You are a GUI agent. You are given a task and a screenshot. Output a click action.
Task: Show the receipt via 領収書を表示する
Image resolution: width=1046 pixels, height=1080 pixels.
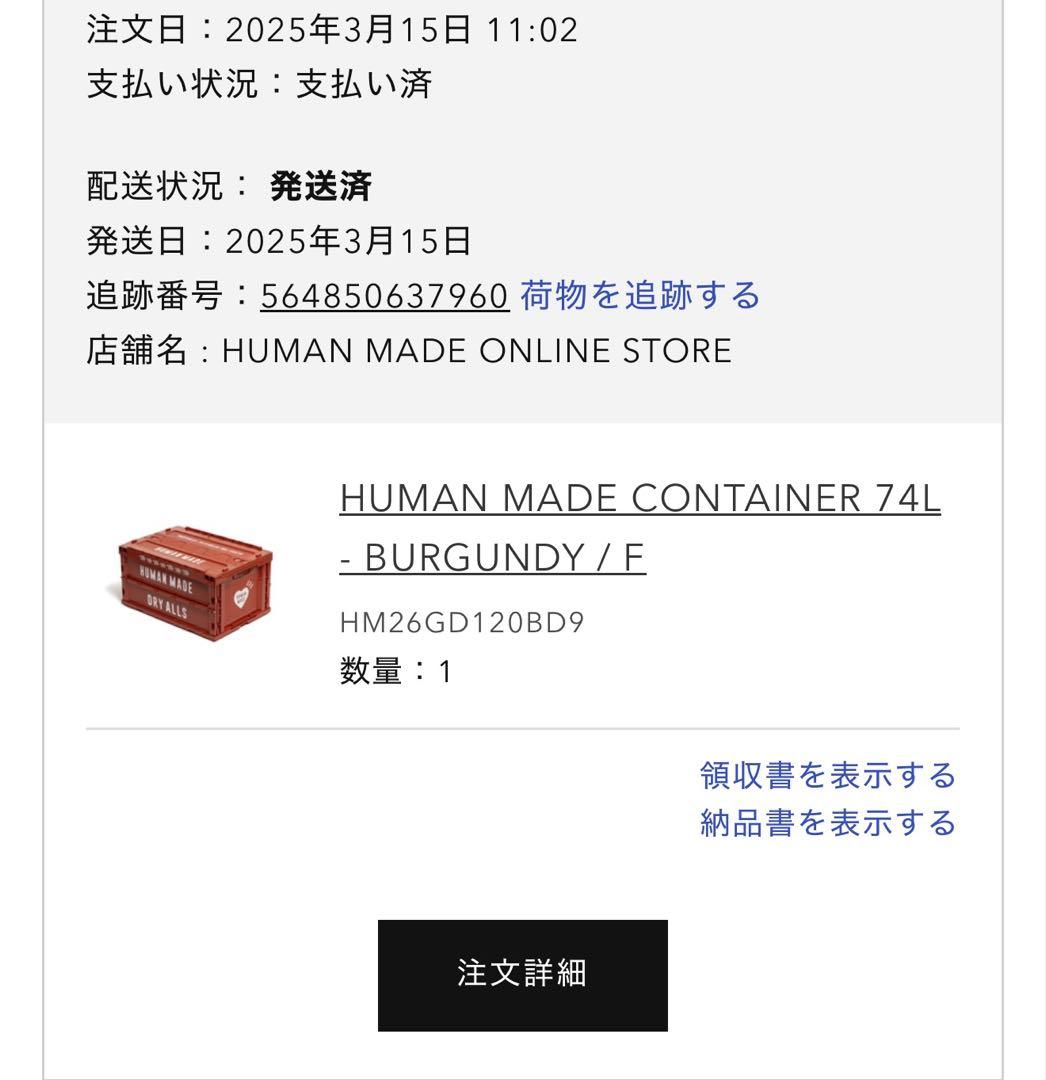[x=827, y=775]
